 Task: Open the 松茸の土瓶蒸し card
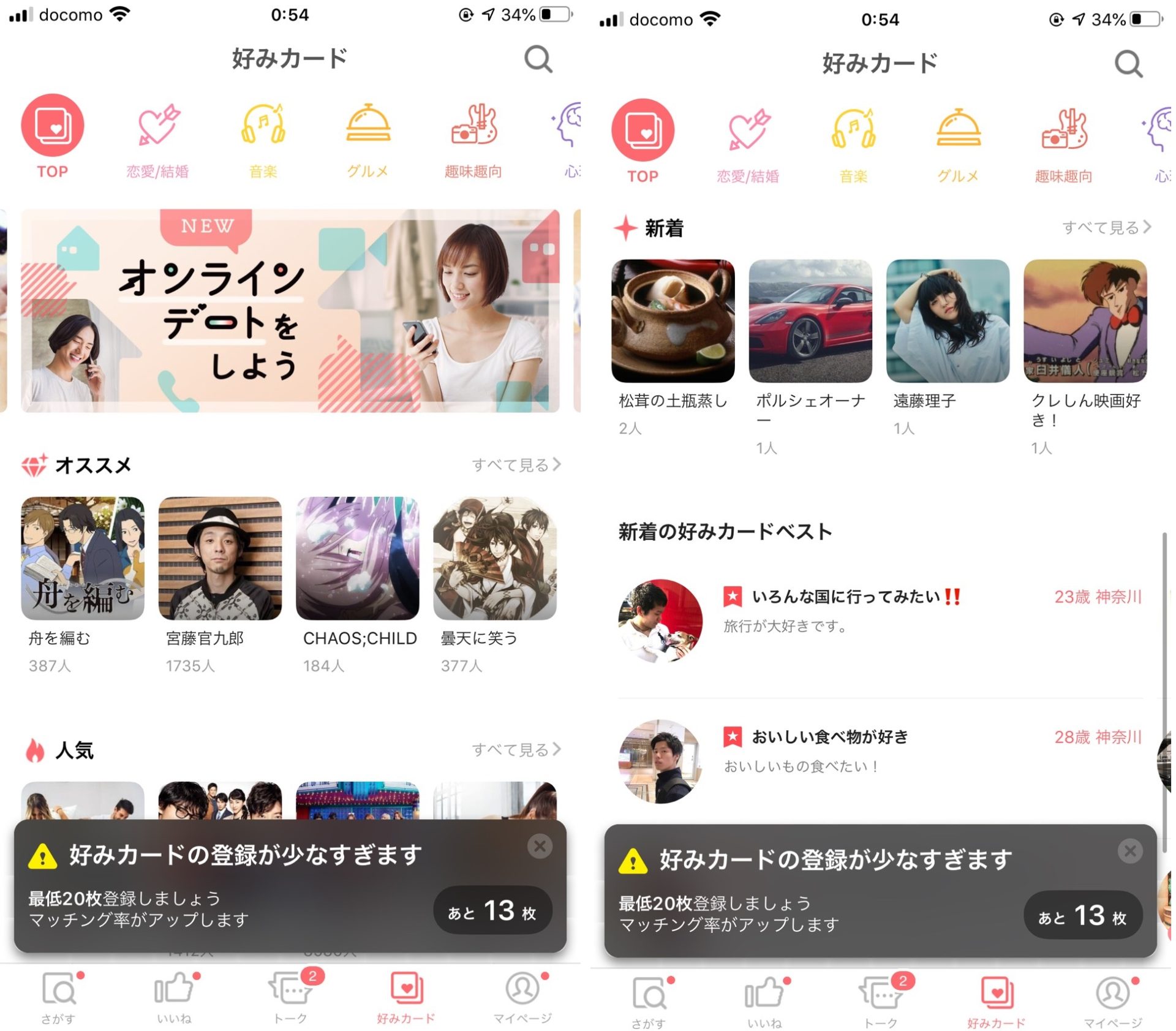(673, 320)
